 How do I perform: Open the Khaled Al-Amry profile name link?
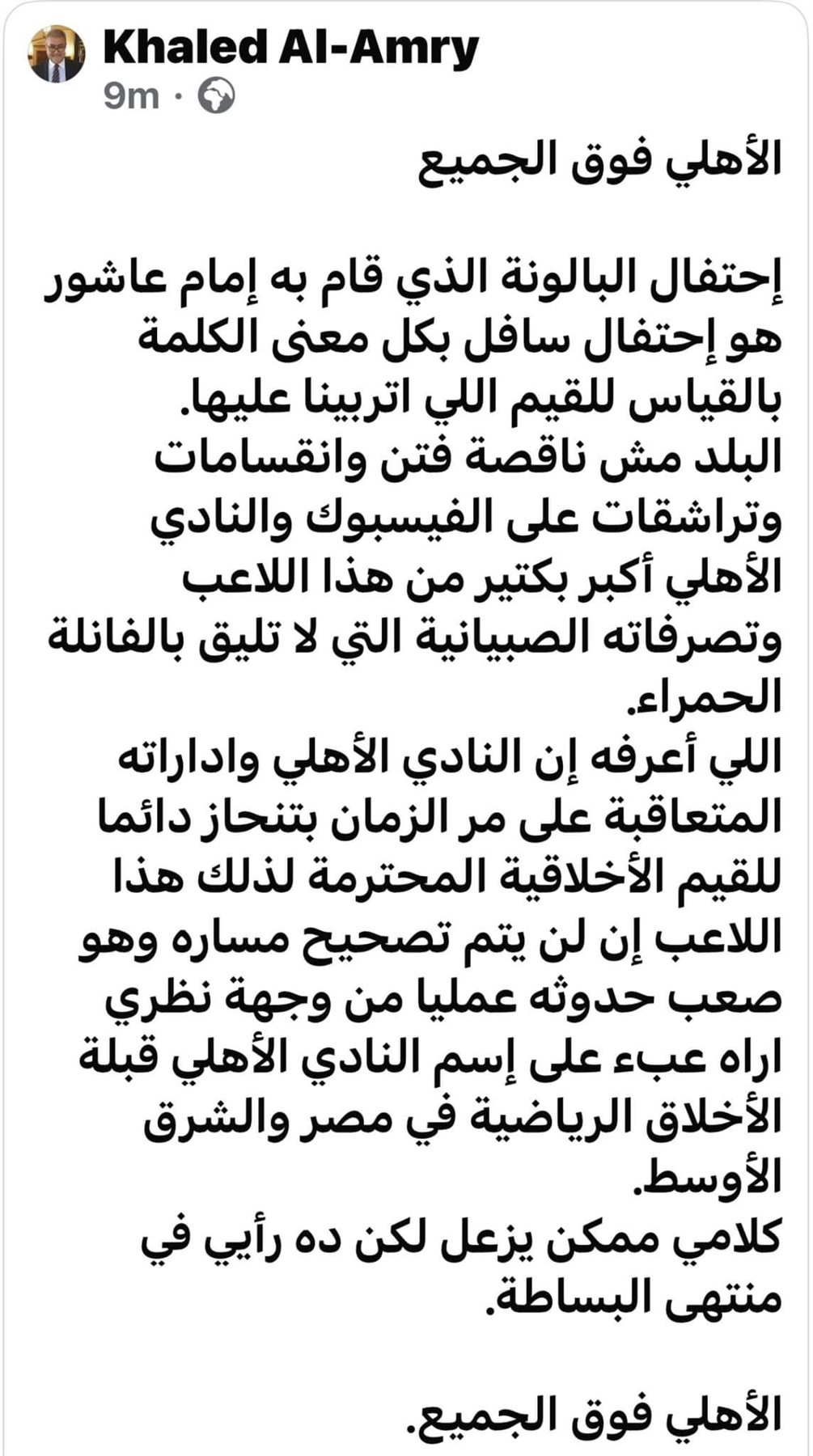[290, 49]
